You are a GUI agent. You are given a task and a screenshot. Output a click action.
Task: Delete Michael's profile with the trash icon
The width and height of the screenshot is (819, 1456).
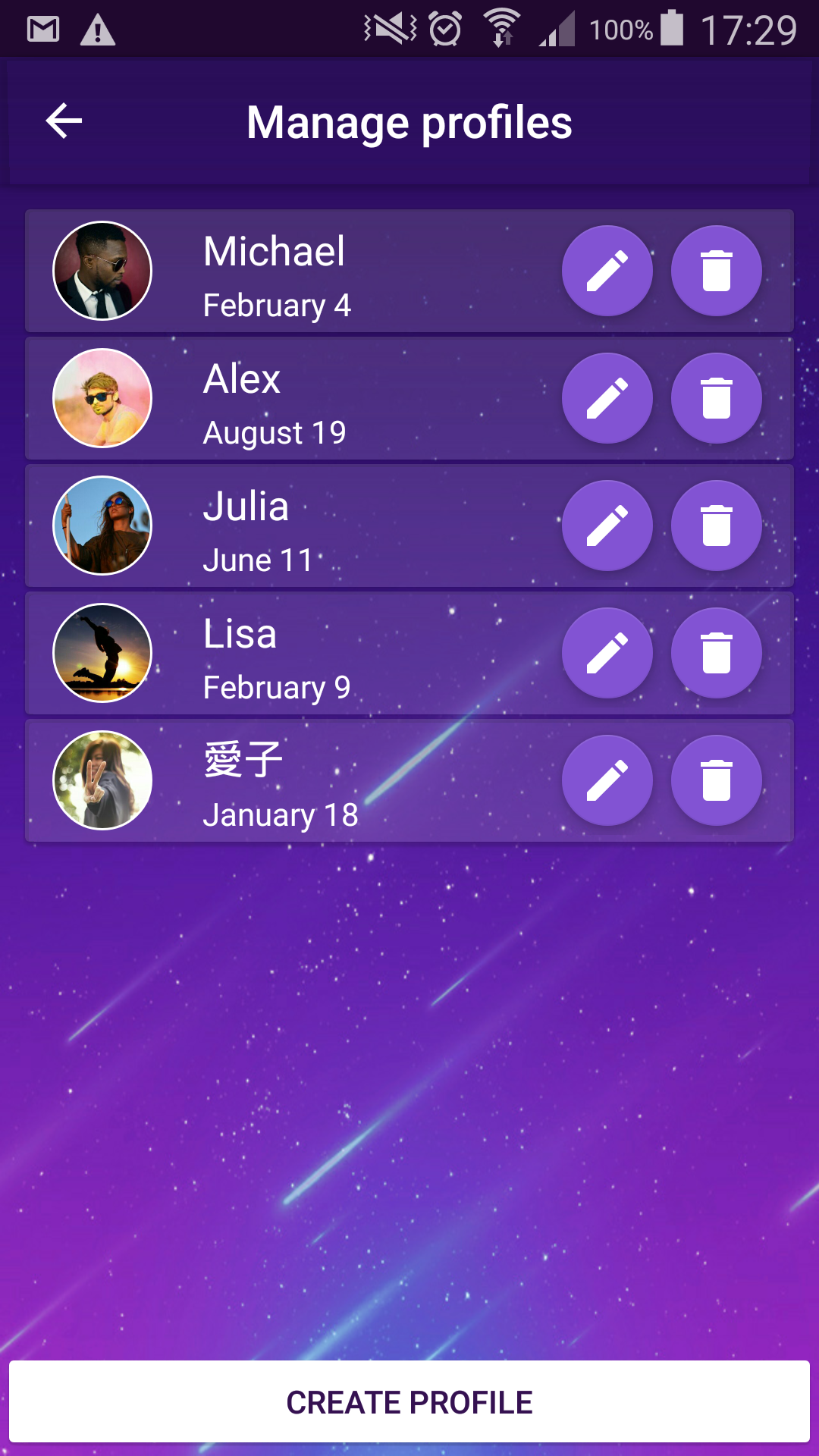pos(716,271)
